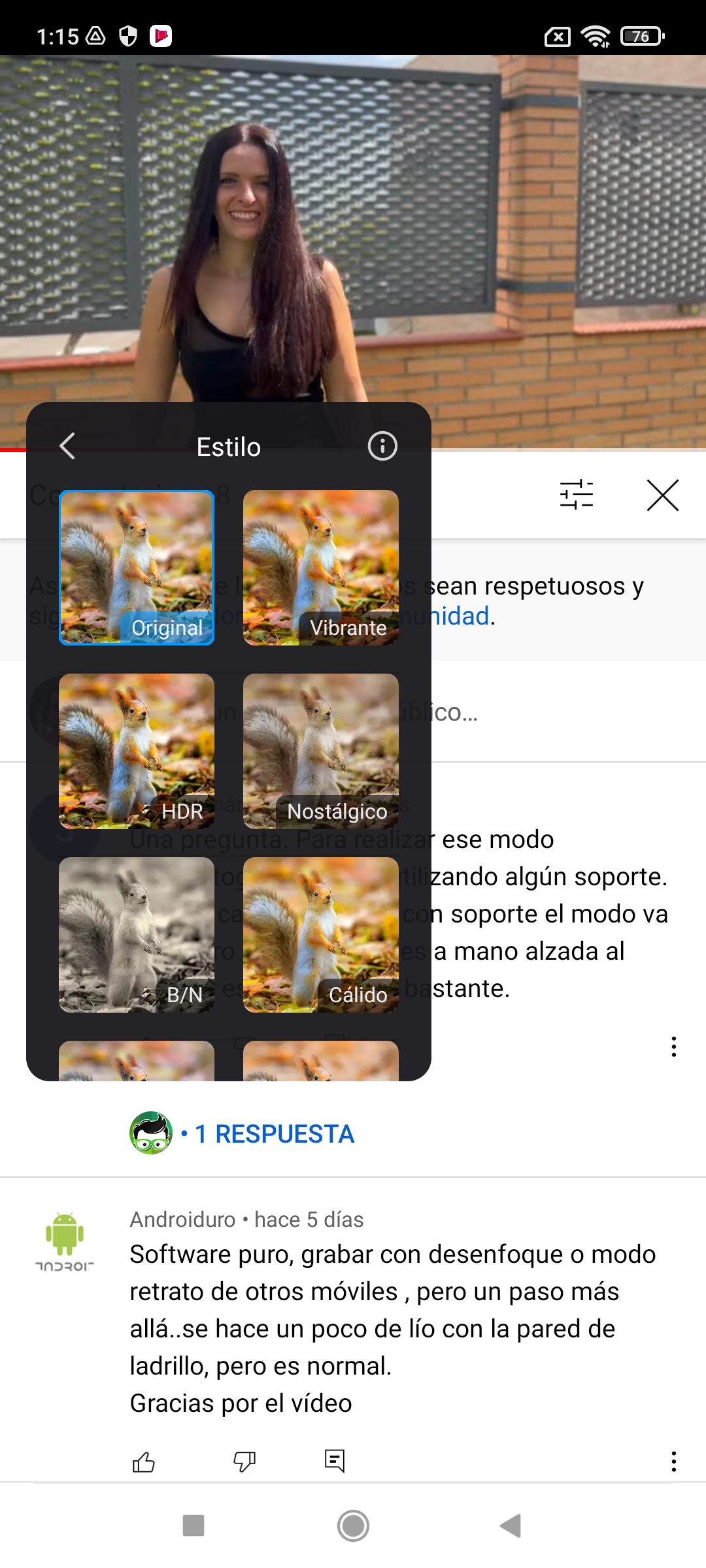Apply the Cálido style

point(321,935)
